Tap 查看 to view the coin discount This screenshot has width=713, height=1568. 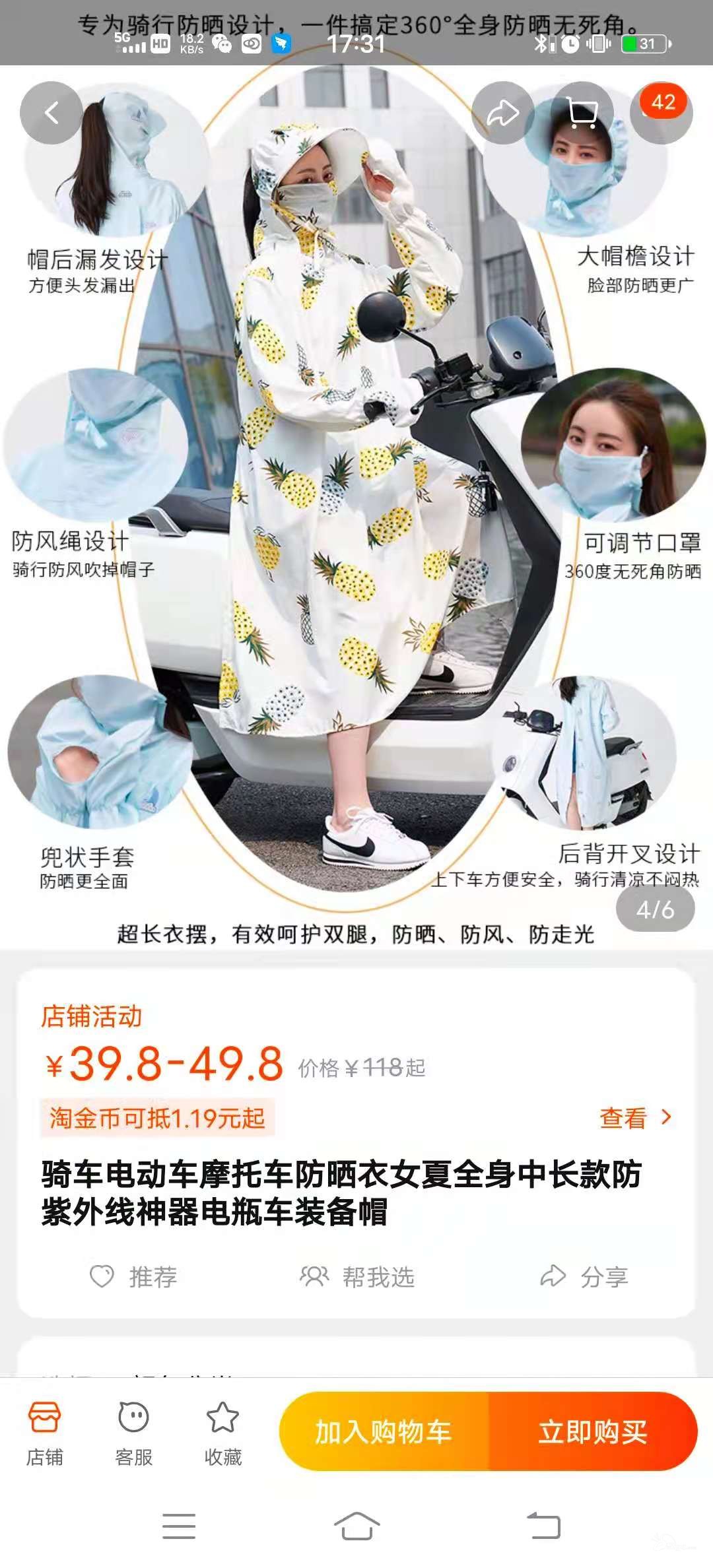pyautogui.click(x=634, y=1118)
